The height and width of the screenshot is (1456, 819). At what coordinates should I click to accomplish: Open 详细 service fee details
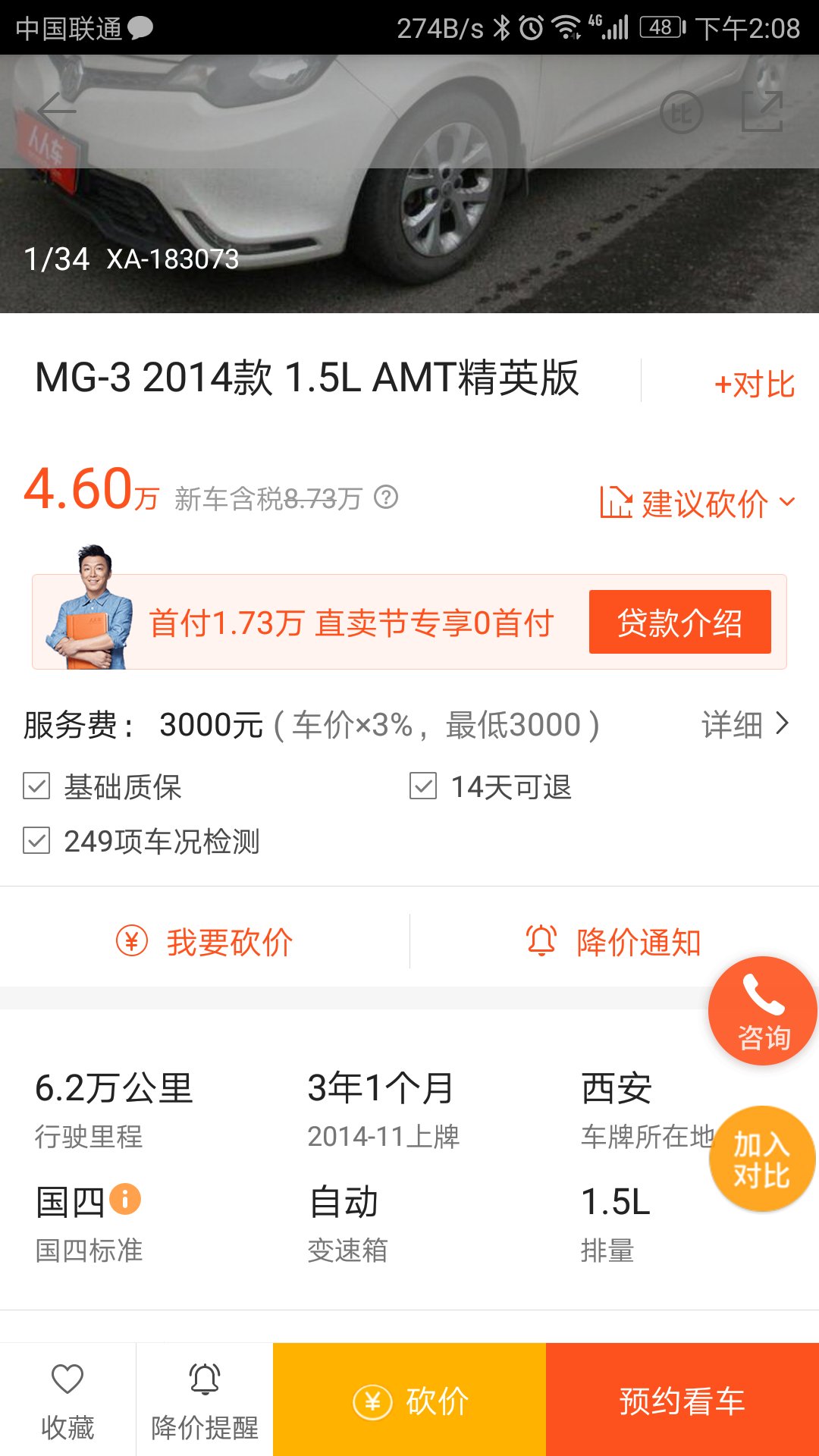(747, 726)
